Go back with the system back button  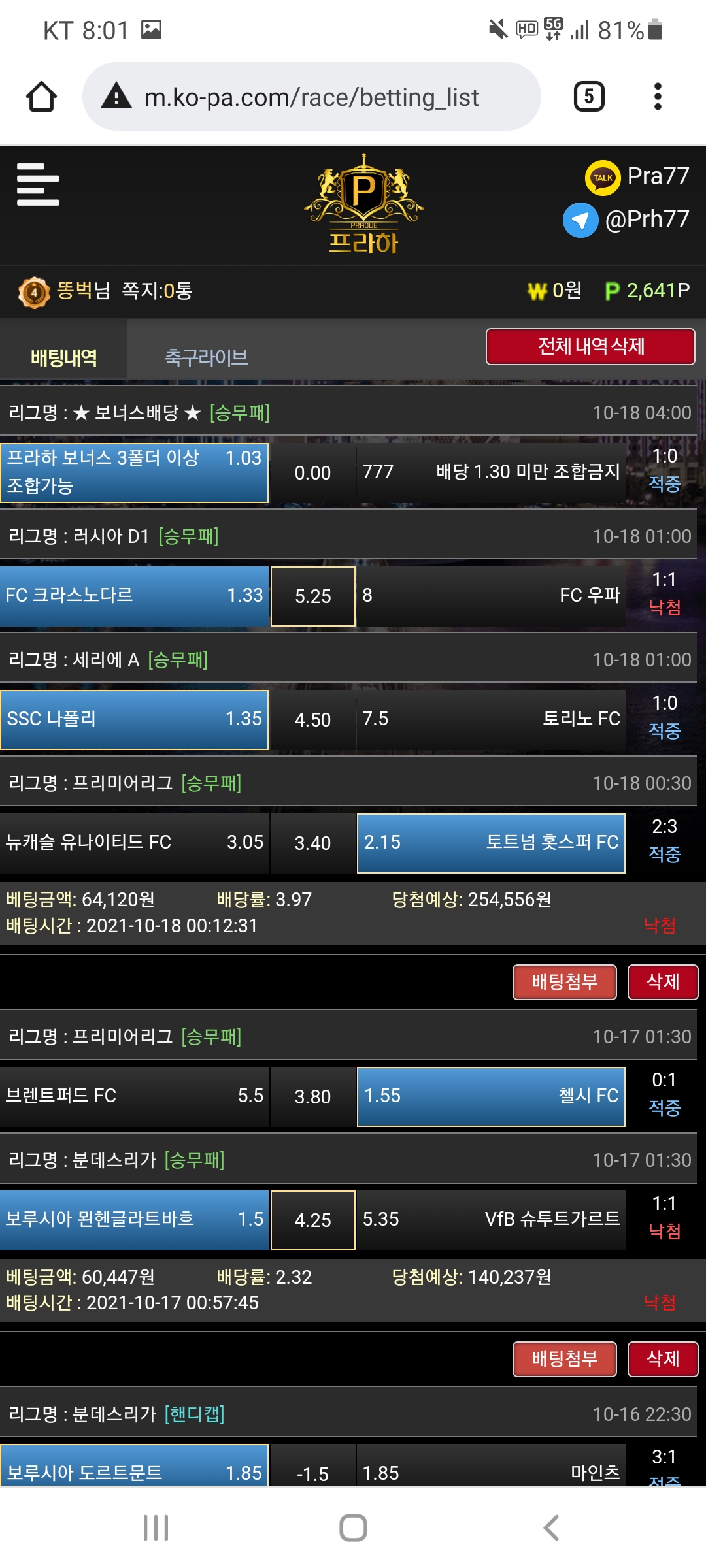(x=551, y=1527)
